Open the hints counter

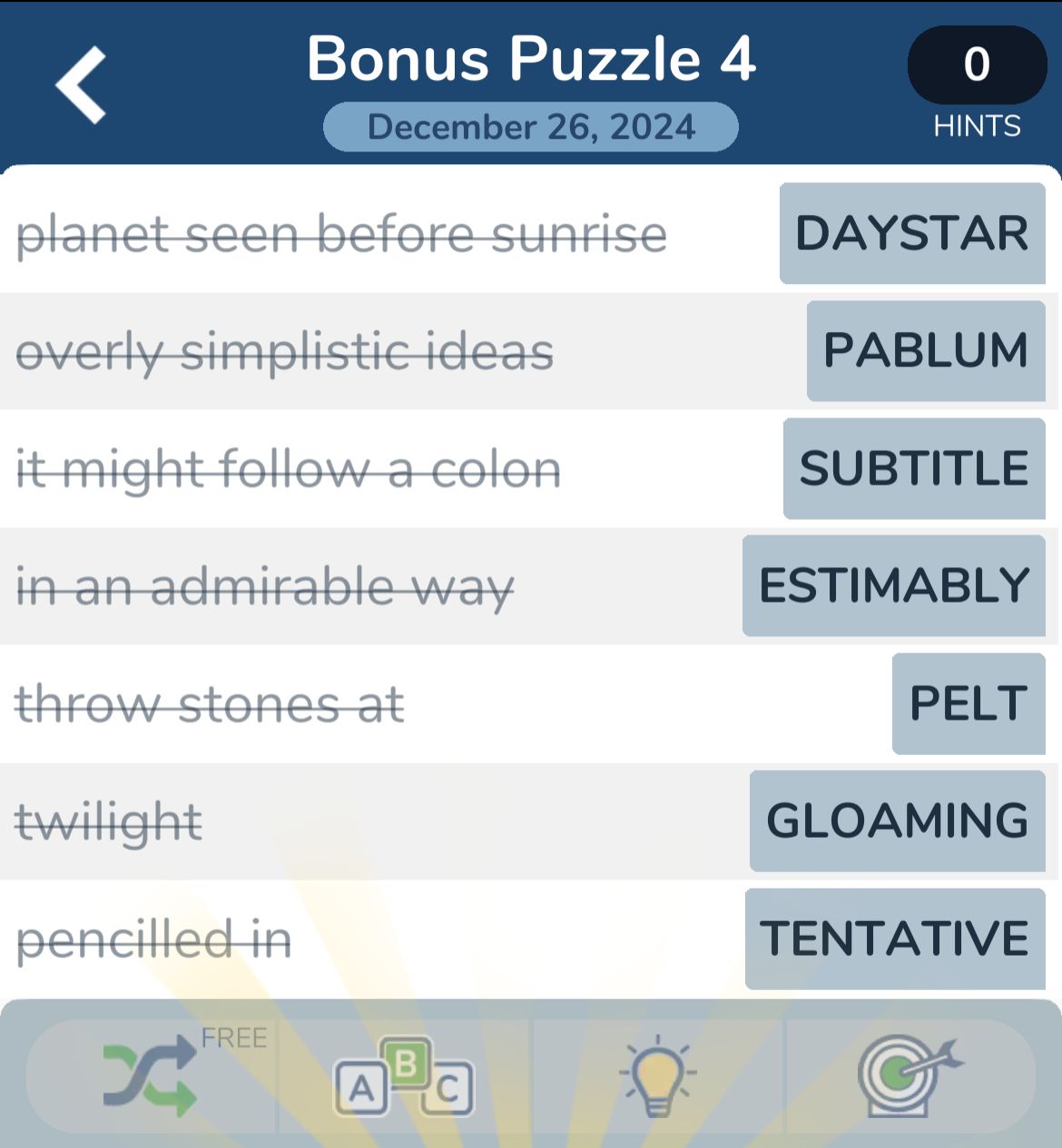pyautogui.click(x=977, y=65)
